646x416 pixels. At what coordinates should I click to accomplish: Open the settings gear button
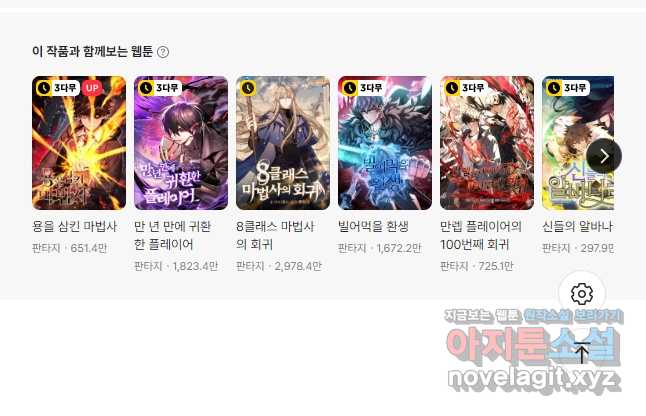tap(582, 294)
